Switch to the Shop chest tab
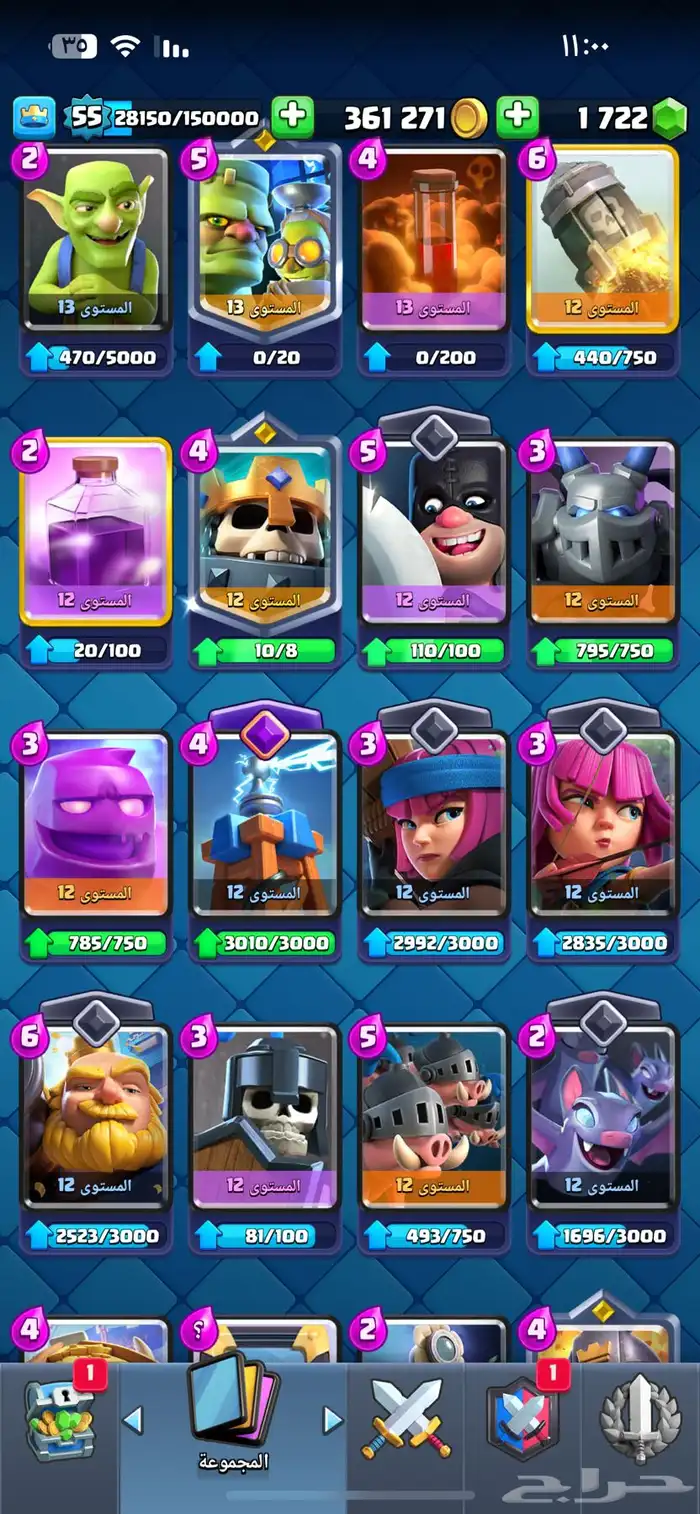This screenshot has height=1514, width=700. point(60,1420)
